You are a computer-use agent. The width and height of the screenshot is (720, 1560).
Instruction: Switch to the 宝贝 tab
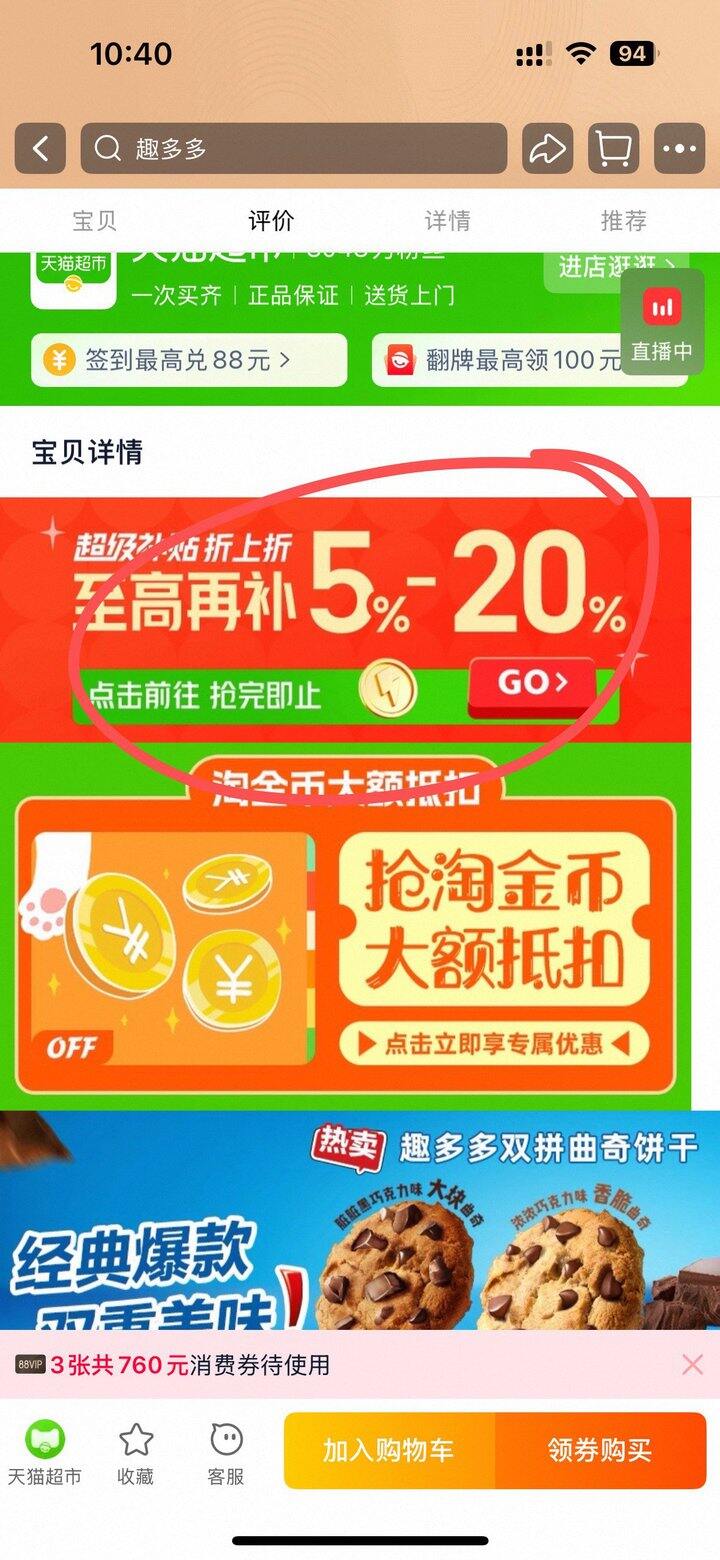[94, 220]
